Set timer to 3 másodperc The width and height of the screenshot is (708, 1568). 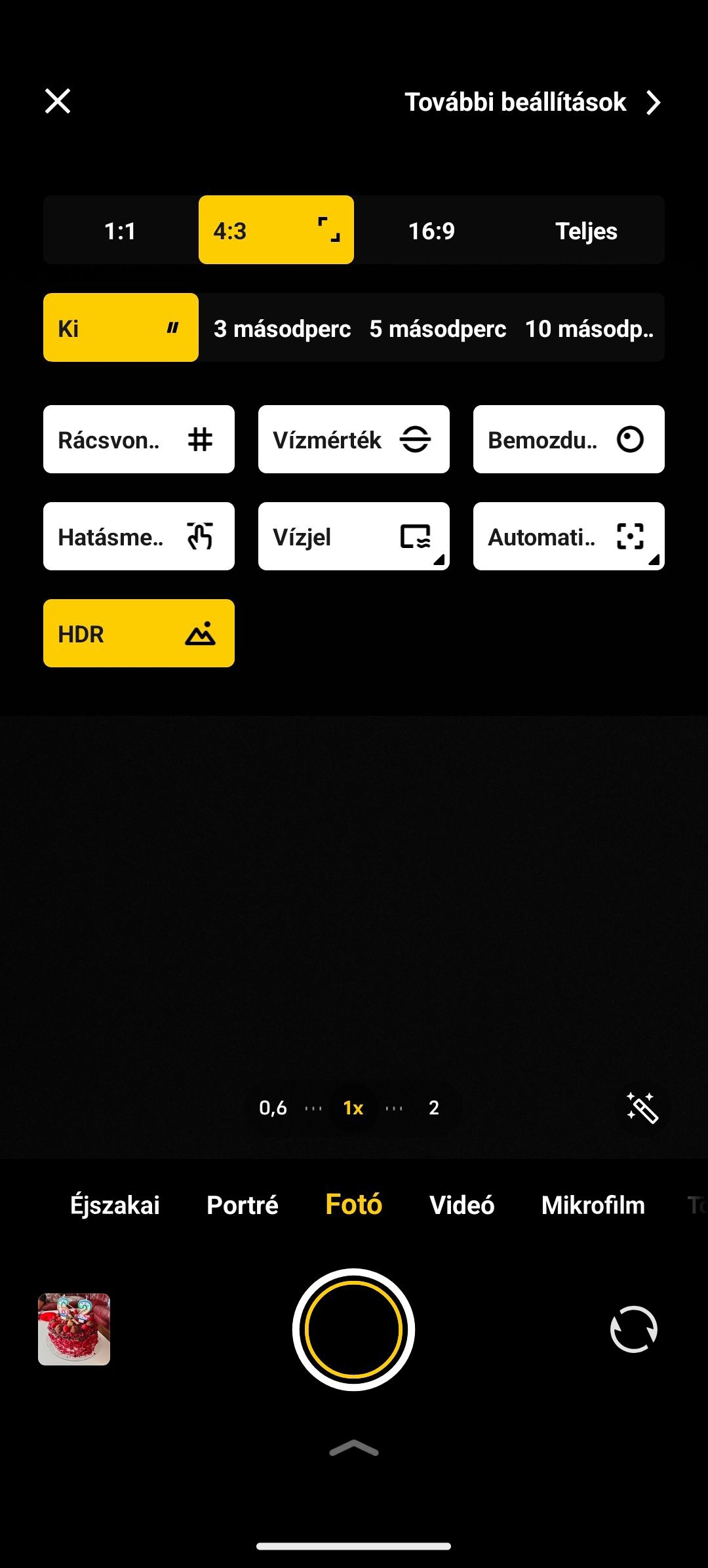pyautogui.click(x=282, y=328)
